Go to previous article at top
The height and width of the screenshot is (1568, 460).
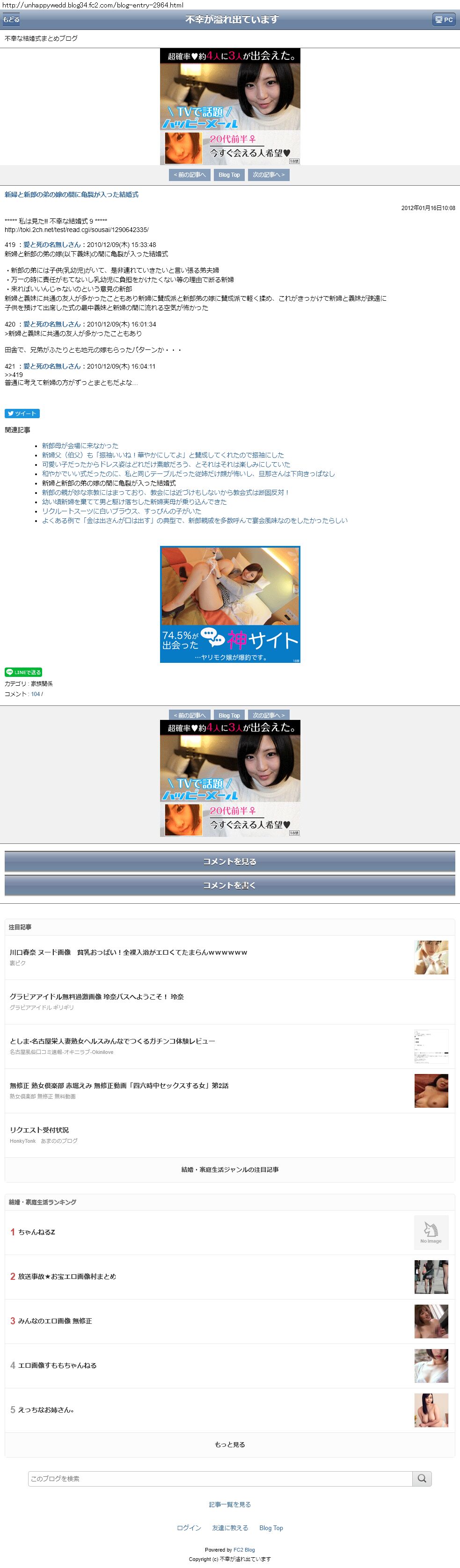coord(190,174)
